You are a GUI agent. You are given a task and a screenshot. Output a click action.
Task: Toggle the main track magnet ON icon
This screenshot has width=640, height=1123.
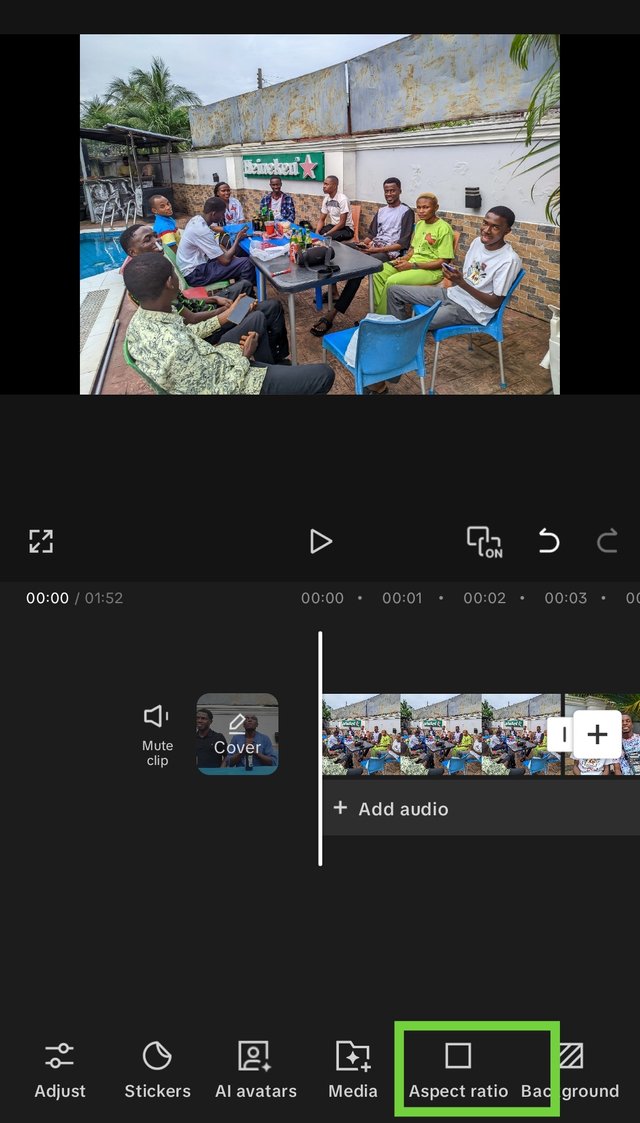point(484,541)
